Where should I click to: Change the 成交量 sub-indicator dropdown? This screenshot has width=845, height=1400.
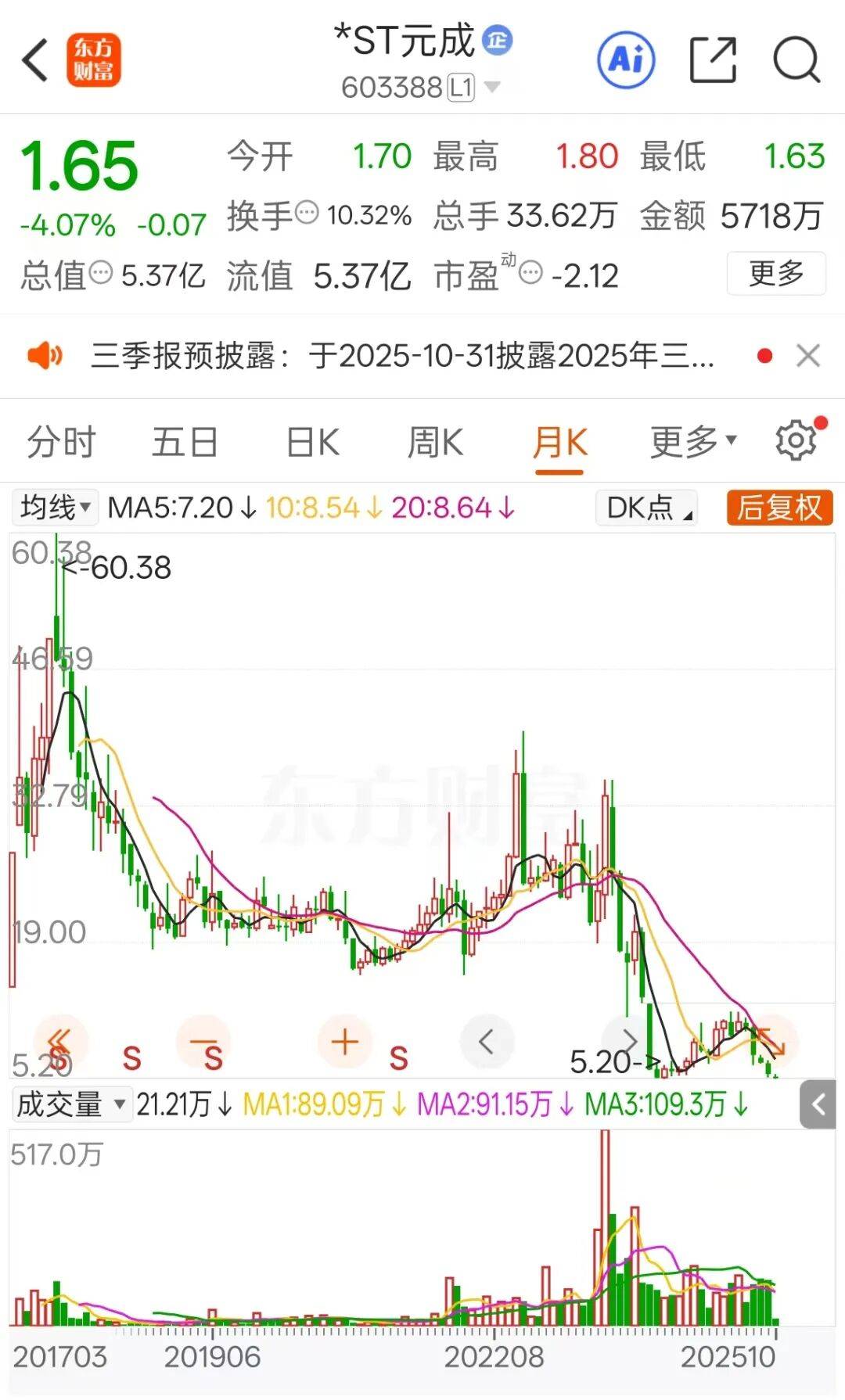[70, 1104]
